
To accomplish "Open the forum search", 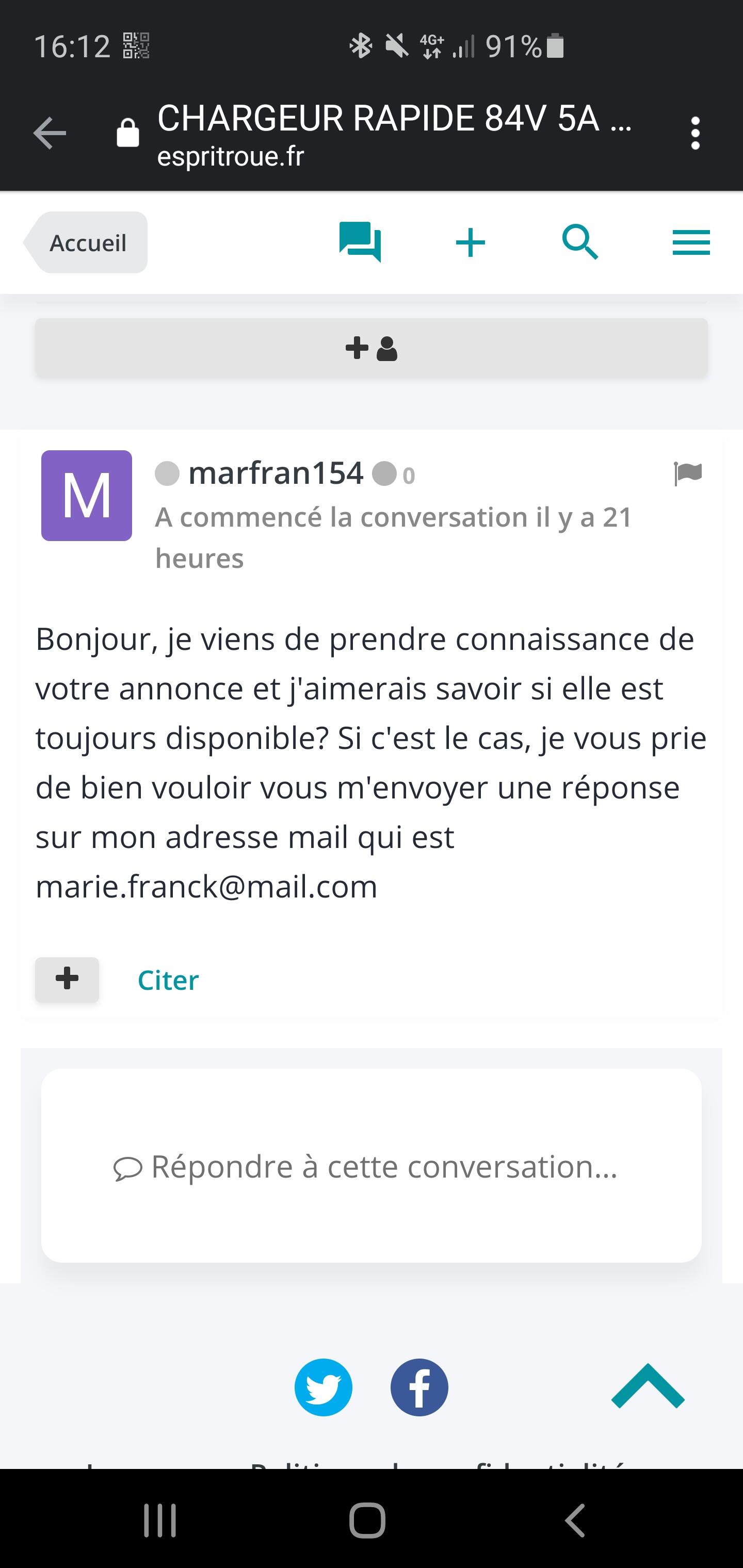I will [x=580, y=242].
